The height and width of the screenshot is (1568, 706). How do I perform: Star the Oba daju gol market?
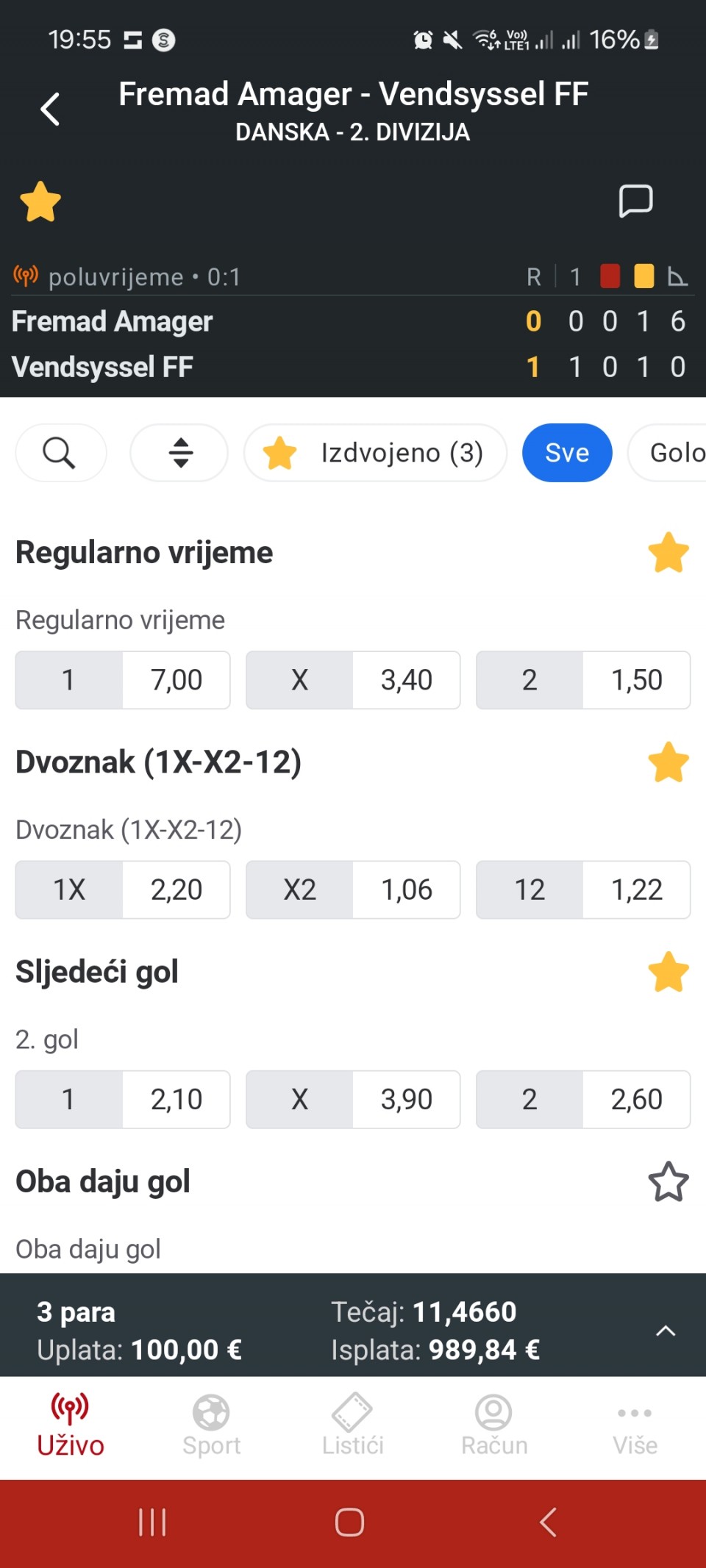(668, 1181)
